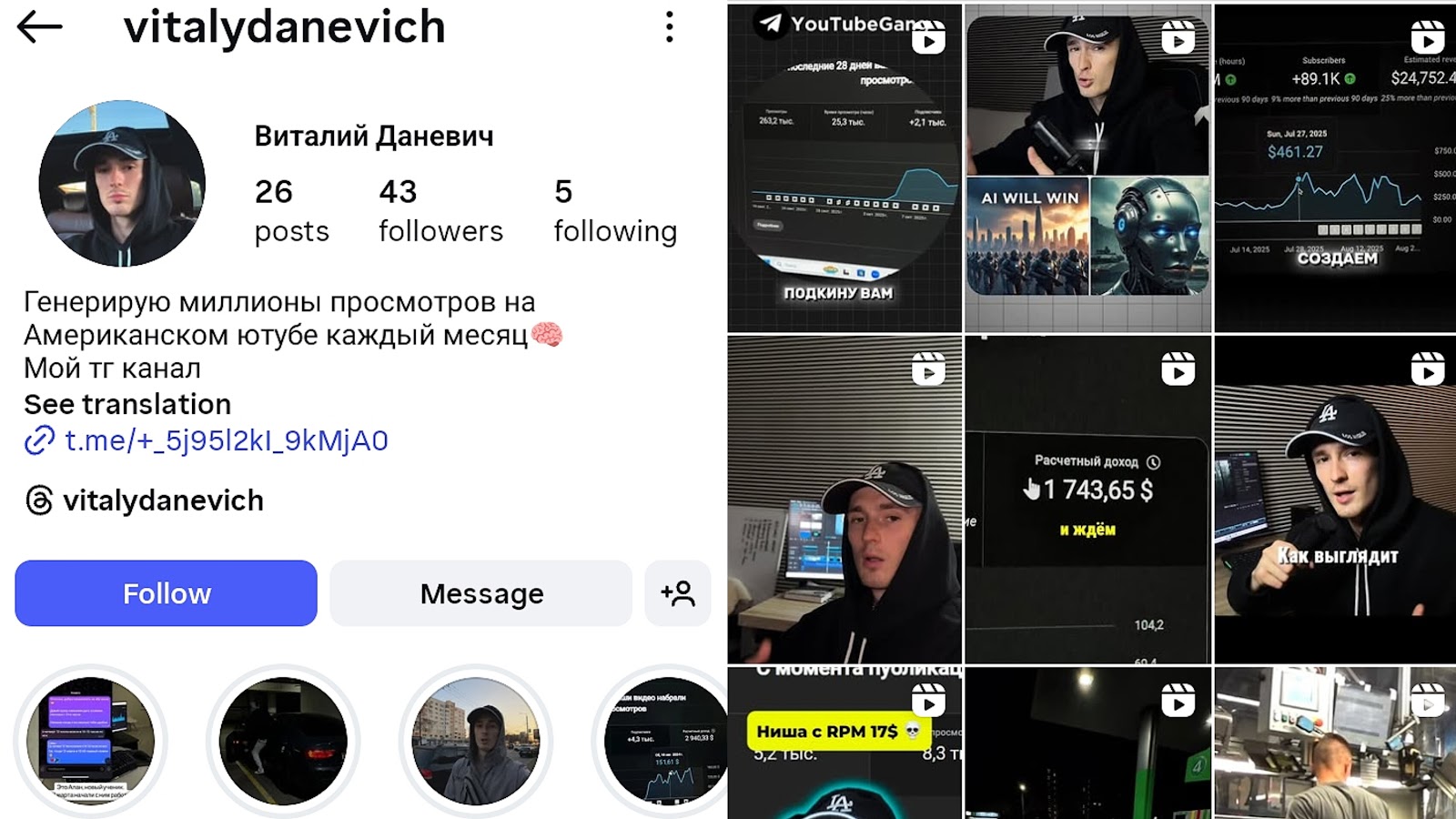Viewport: 1456px width, 819px height.
Task: Open the reel showing $461.27 revenue chart
Action: point(1334,168)
